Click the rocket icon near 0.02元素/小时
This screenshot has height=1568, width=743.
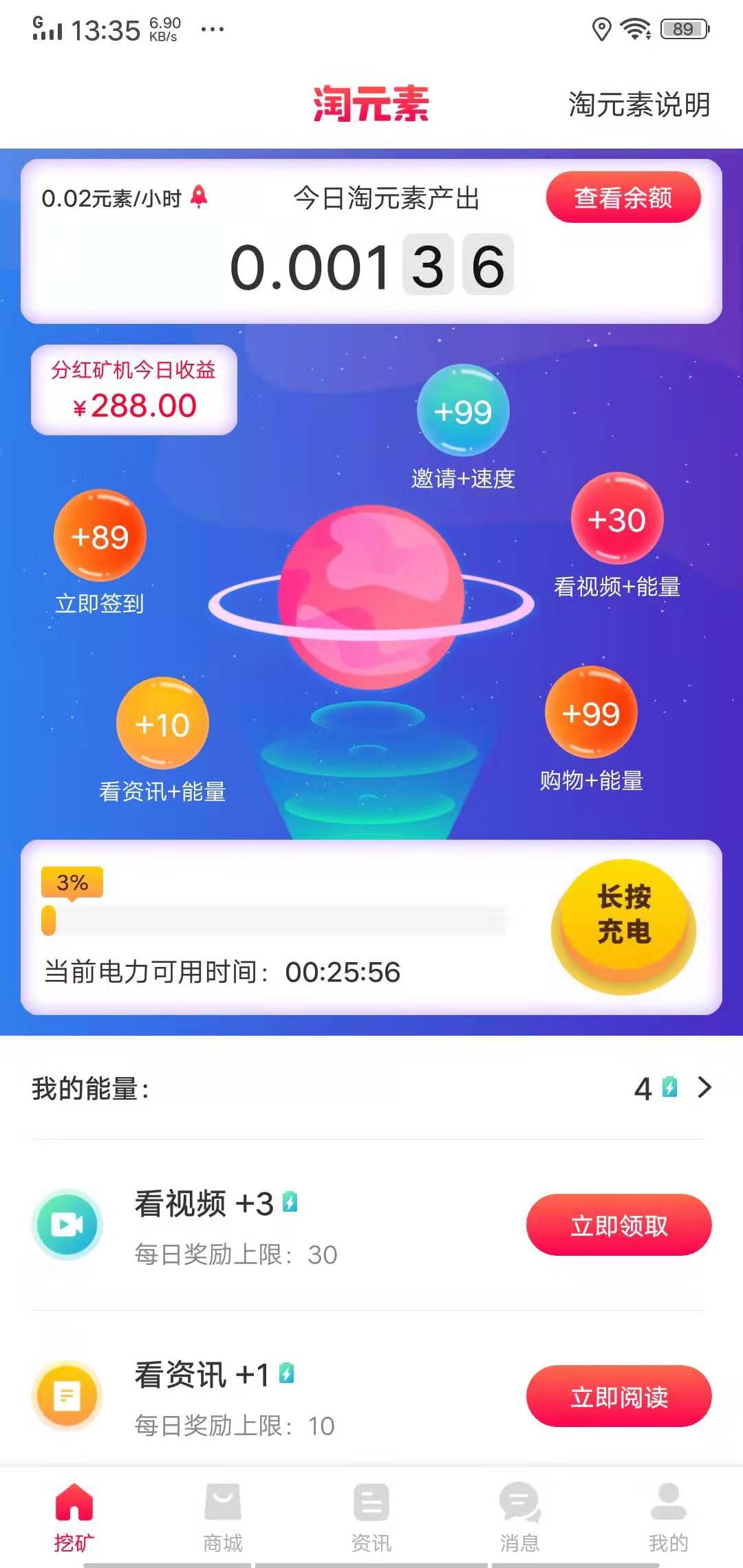point(198,197)
